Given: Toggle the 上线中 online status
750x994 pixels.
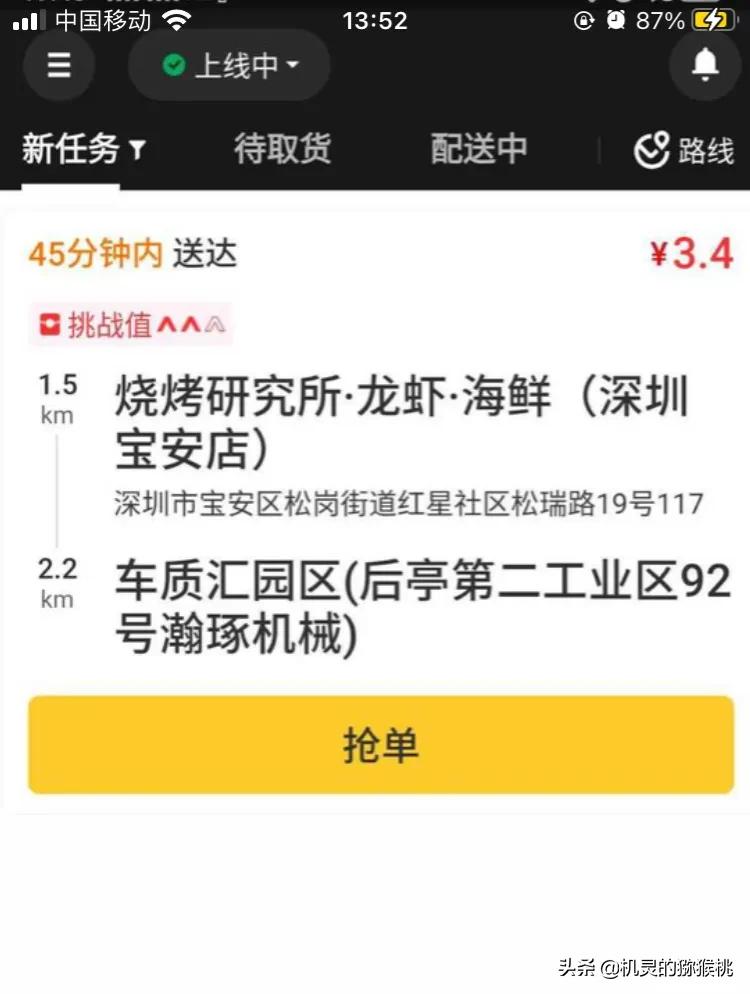Looking at the screenshot, I should 228,64.
